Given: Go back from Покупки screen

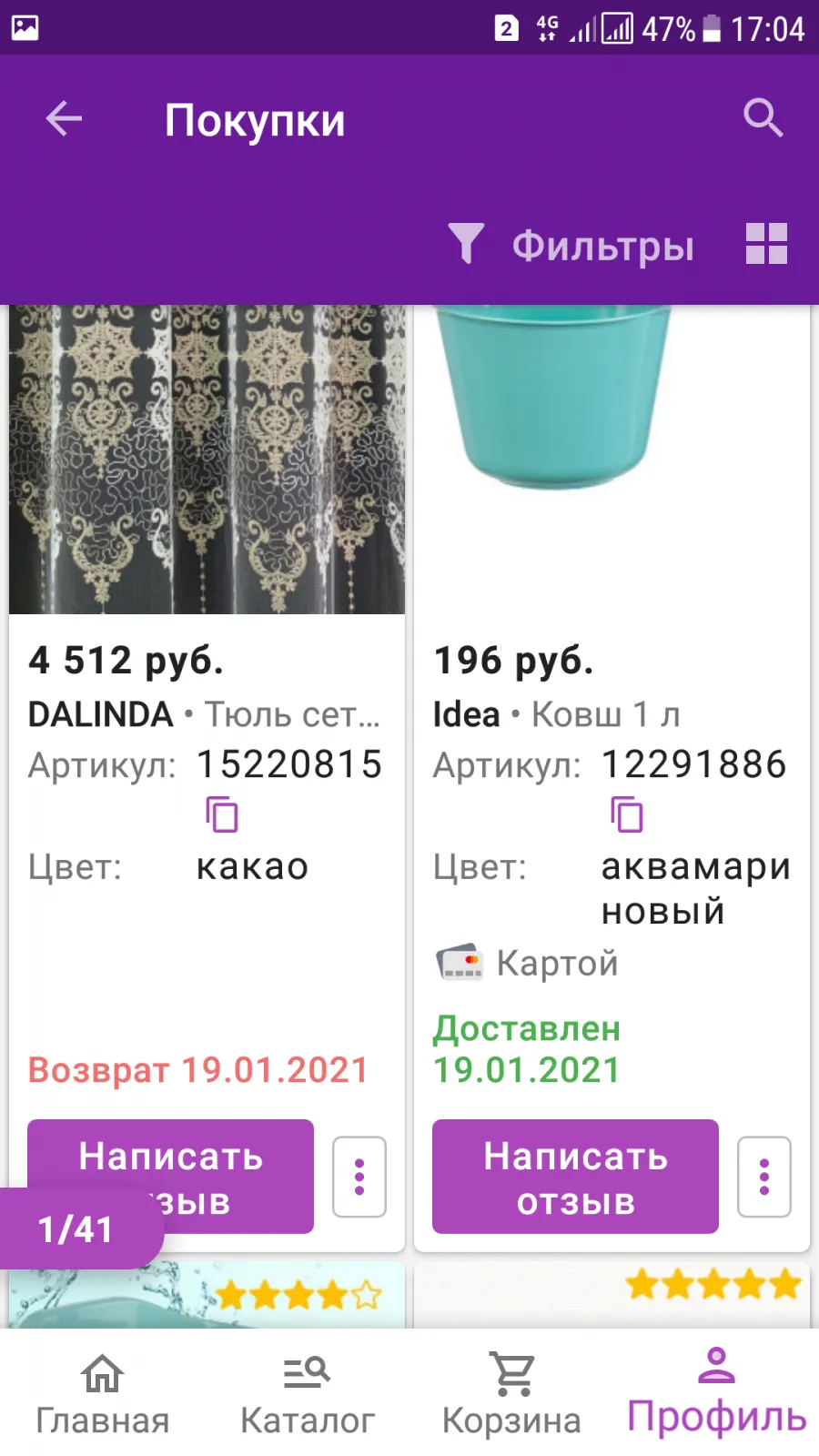Looking at the screenshot, I should [64, 118].
